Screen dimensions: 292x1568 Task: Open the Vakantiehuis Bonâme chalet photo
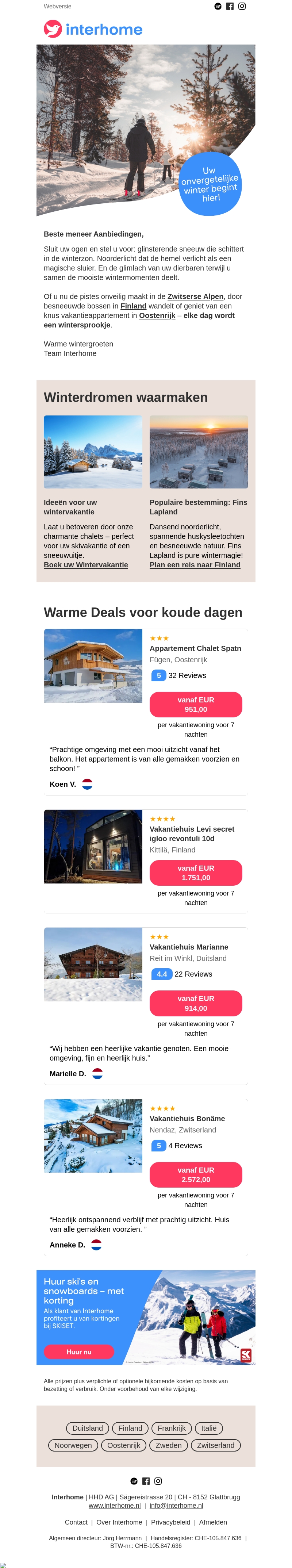click(93, 1136)
